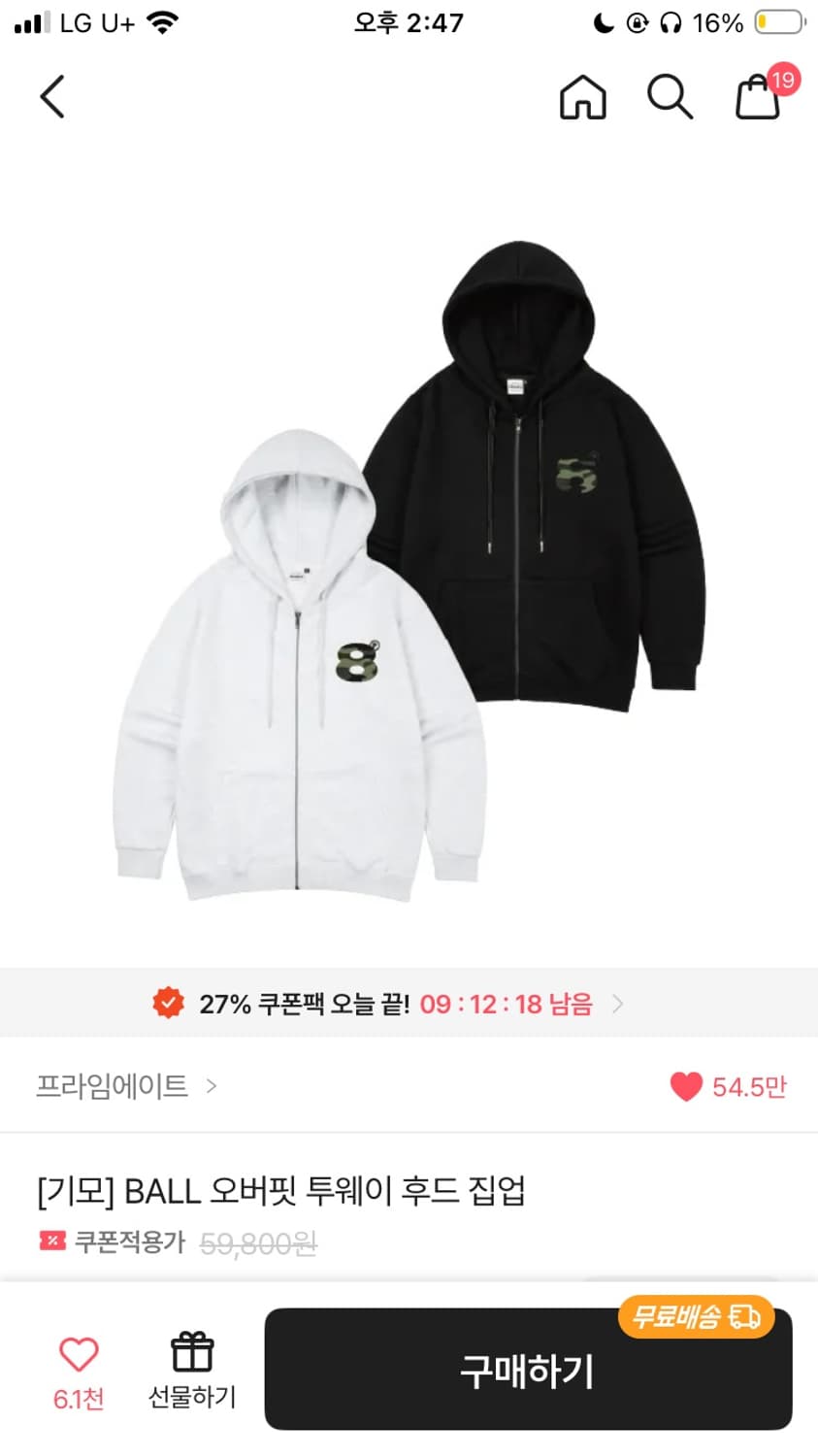Open the shopping bag with 19 items
The image size is (818, 1456).
[x=758, y=99]
